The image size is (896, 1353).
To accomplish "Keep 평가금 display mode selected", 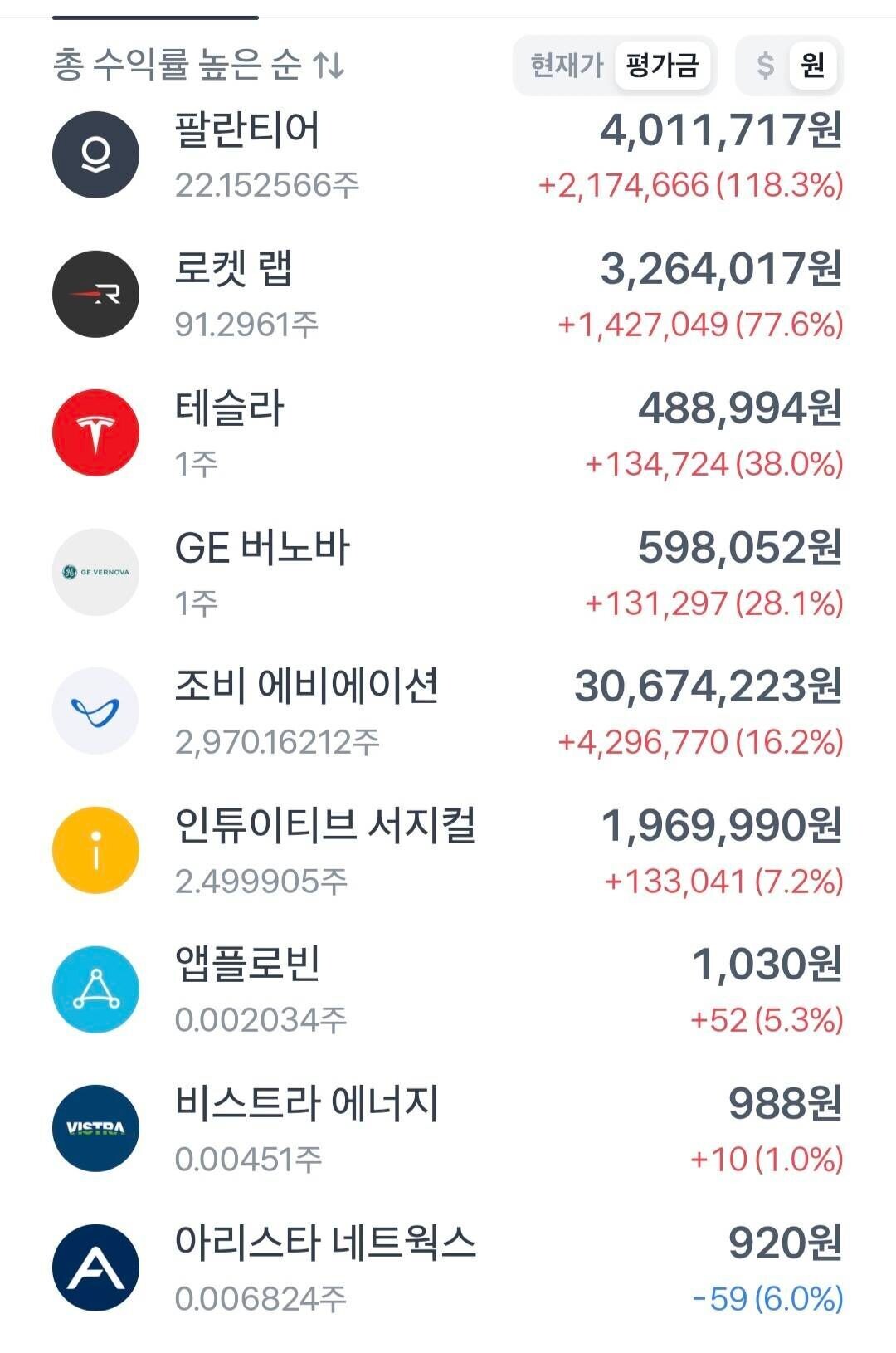I will [x=662, y=63].
